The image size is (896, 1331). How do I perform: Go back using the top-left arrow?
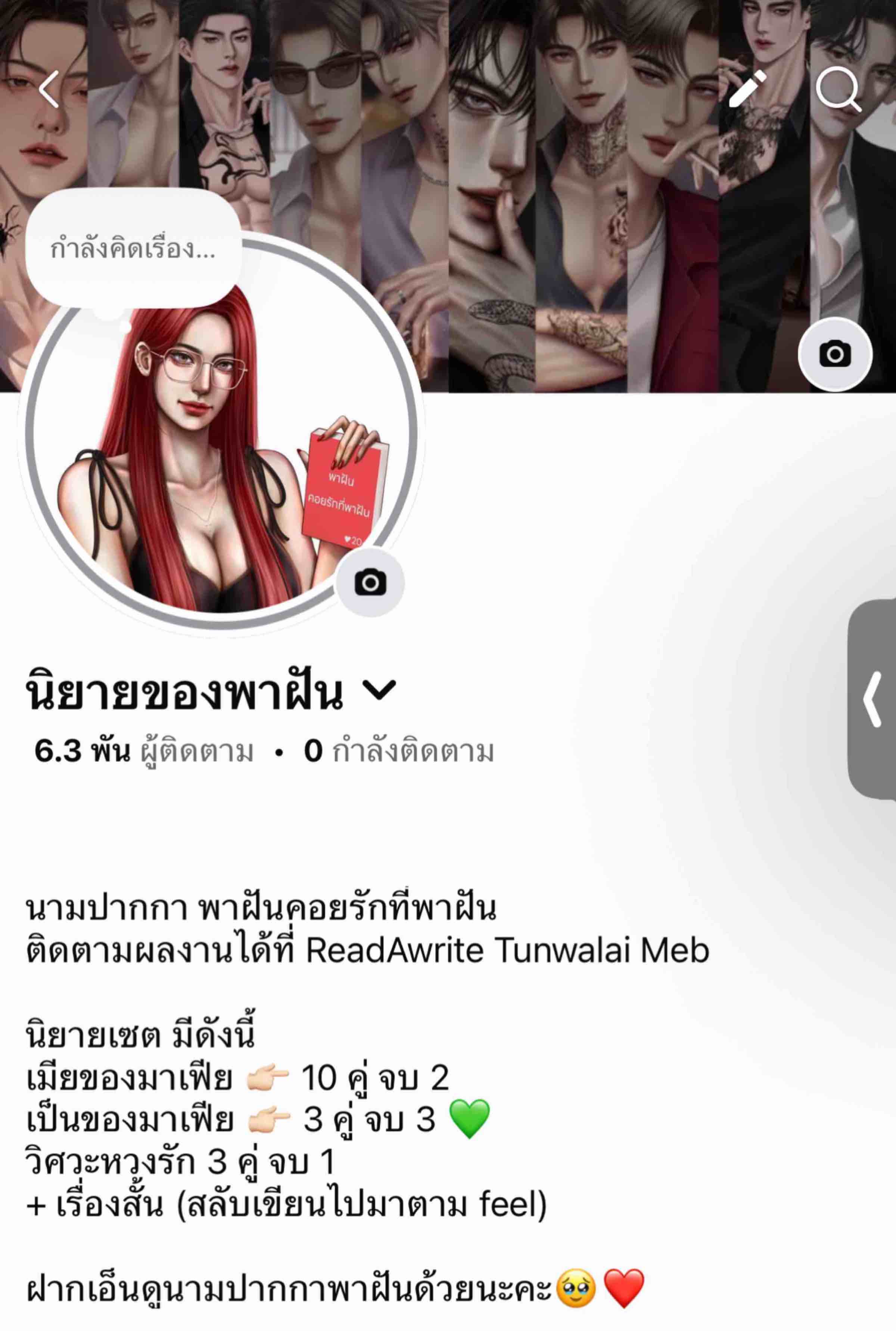pyautogui.click(x=49, y=89)
